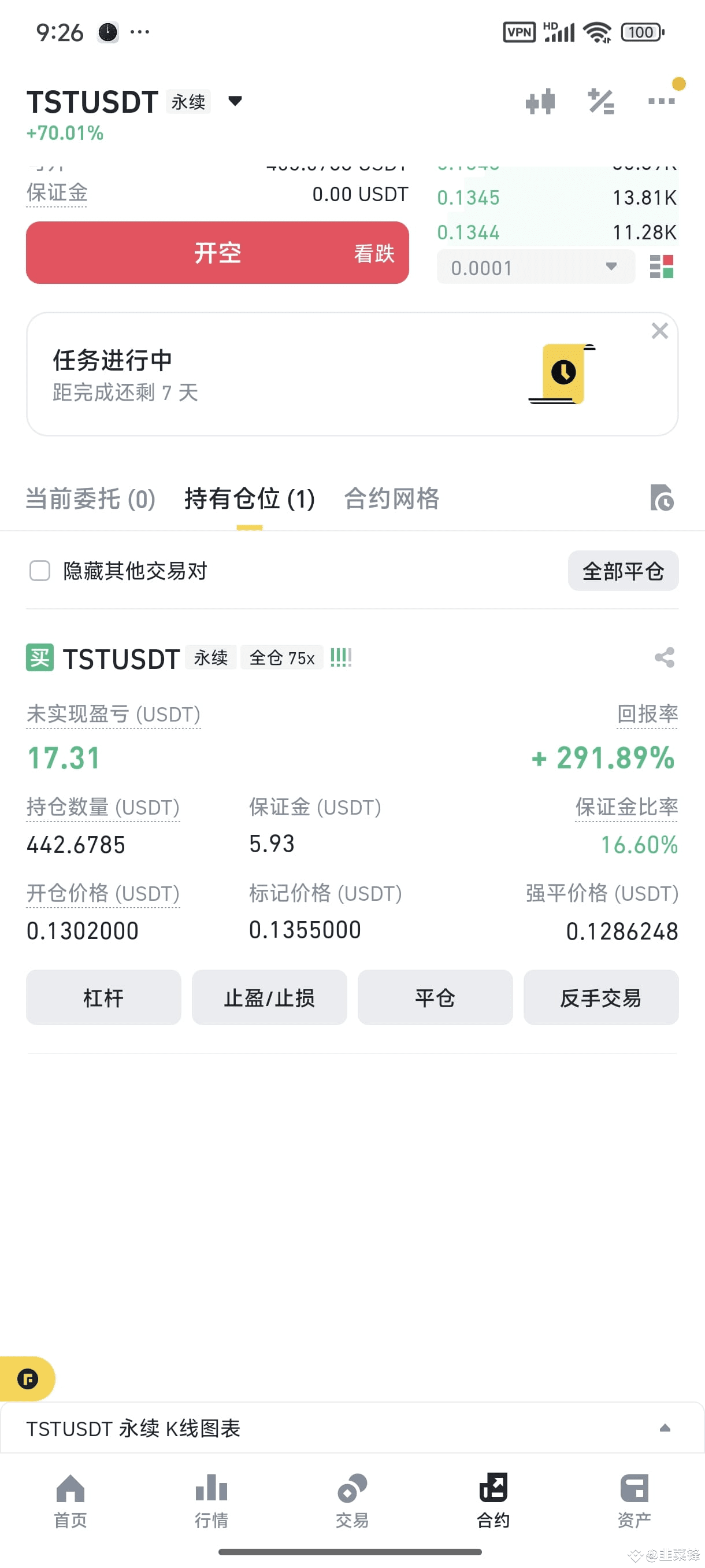Open the 0.0001 price precision dropdown

point(535,267)
